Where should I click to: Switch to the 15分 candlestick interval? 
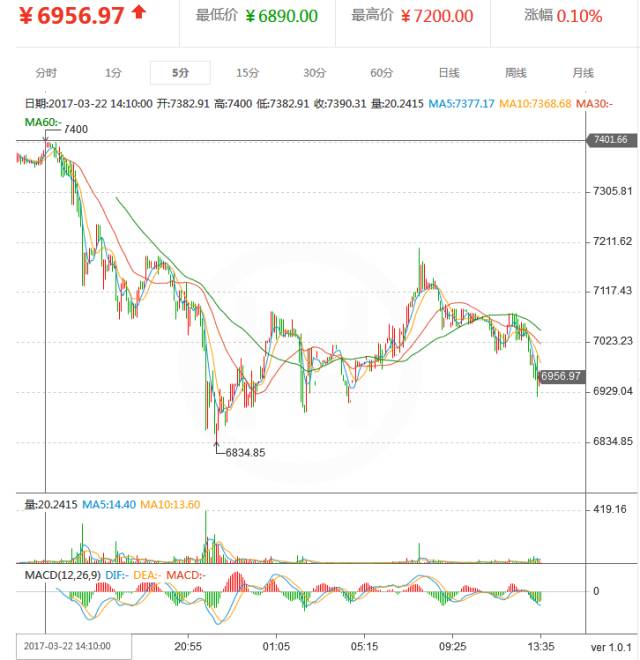tap(247, 73)
